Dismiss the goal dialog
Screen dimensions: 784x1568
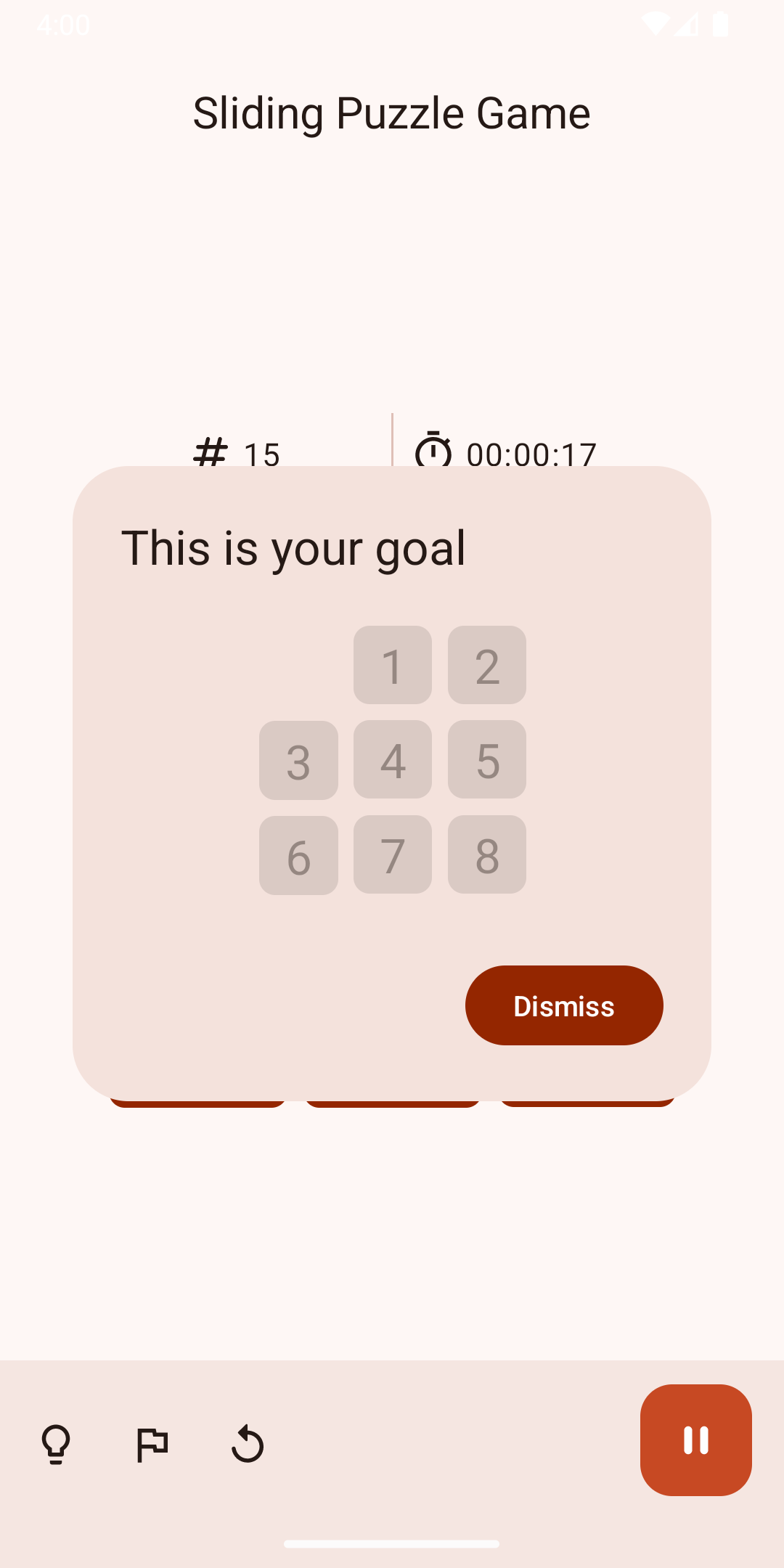[x=565, y=1005]
